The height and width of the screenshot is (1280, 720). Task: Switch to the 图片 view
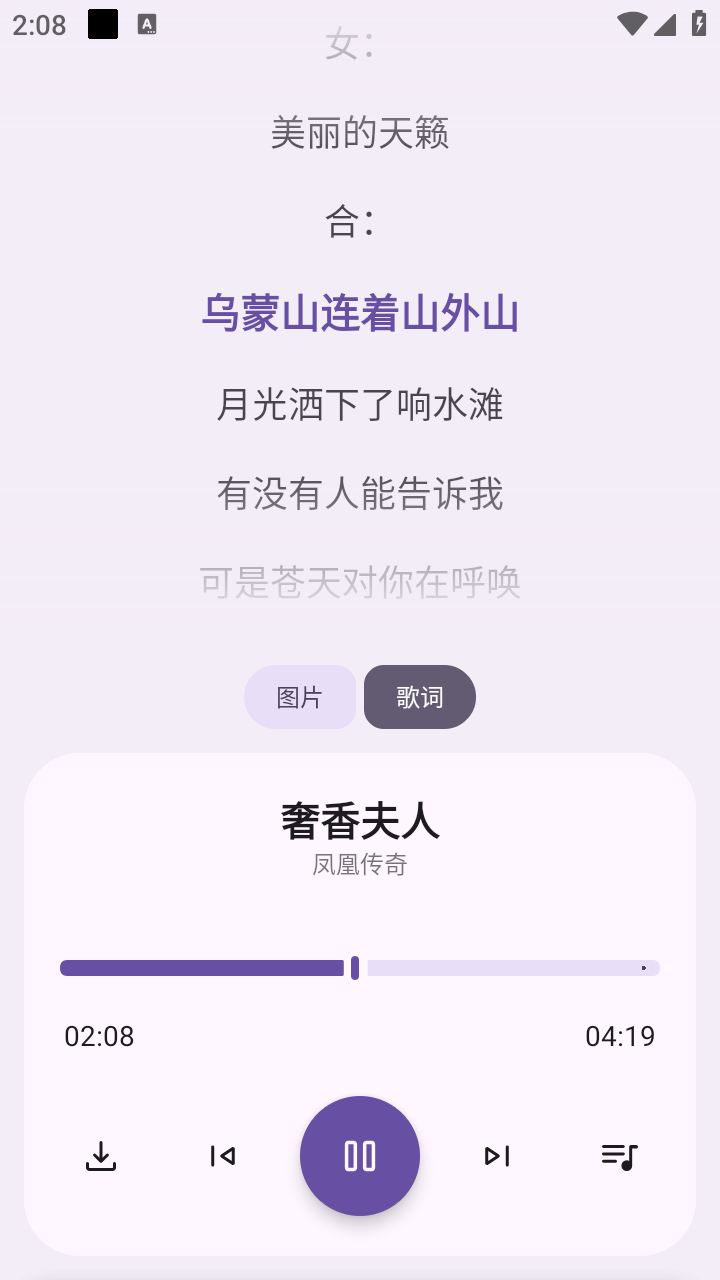click(x=300, y=697)
